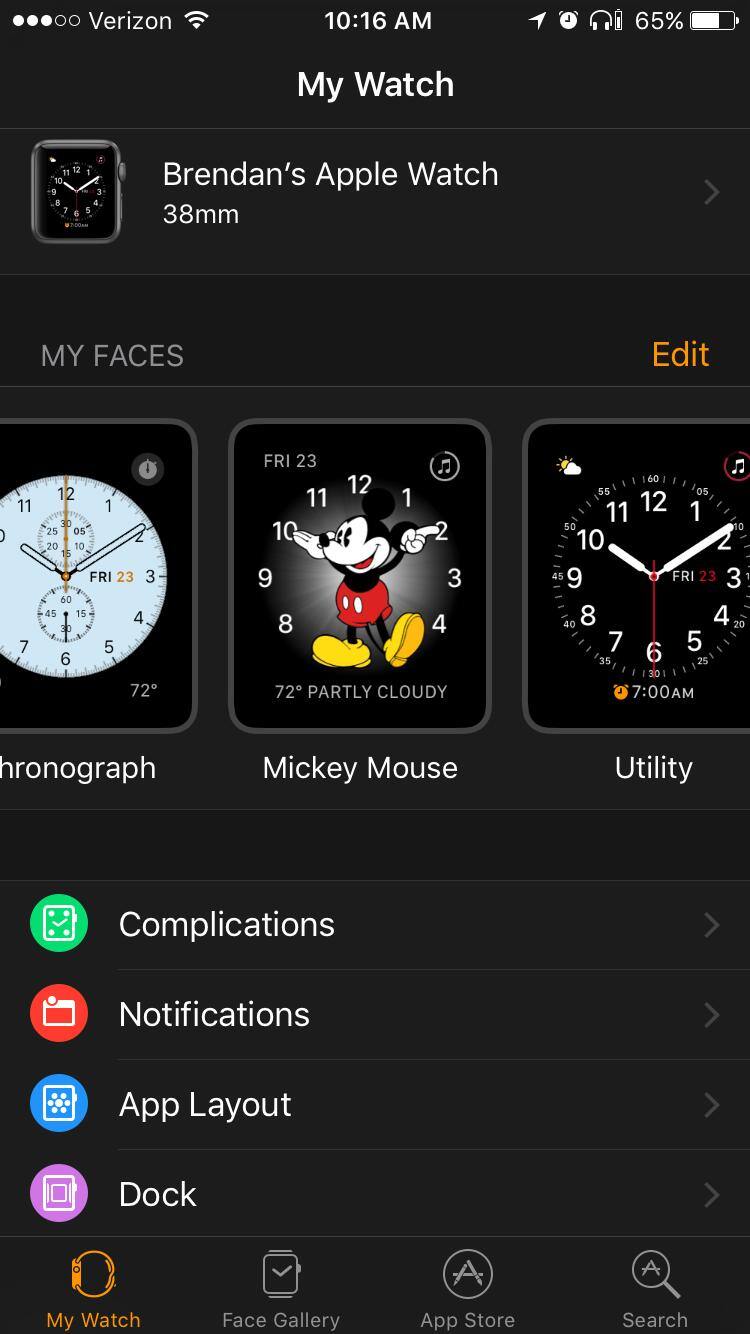The image size is (750, 1334).
Task: Tap Edit next to My Faces
Action: pos(680,355)
